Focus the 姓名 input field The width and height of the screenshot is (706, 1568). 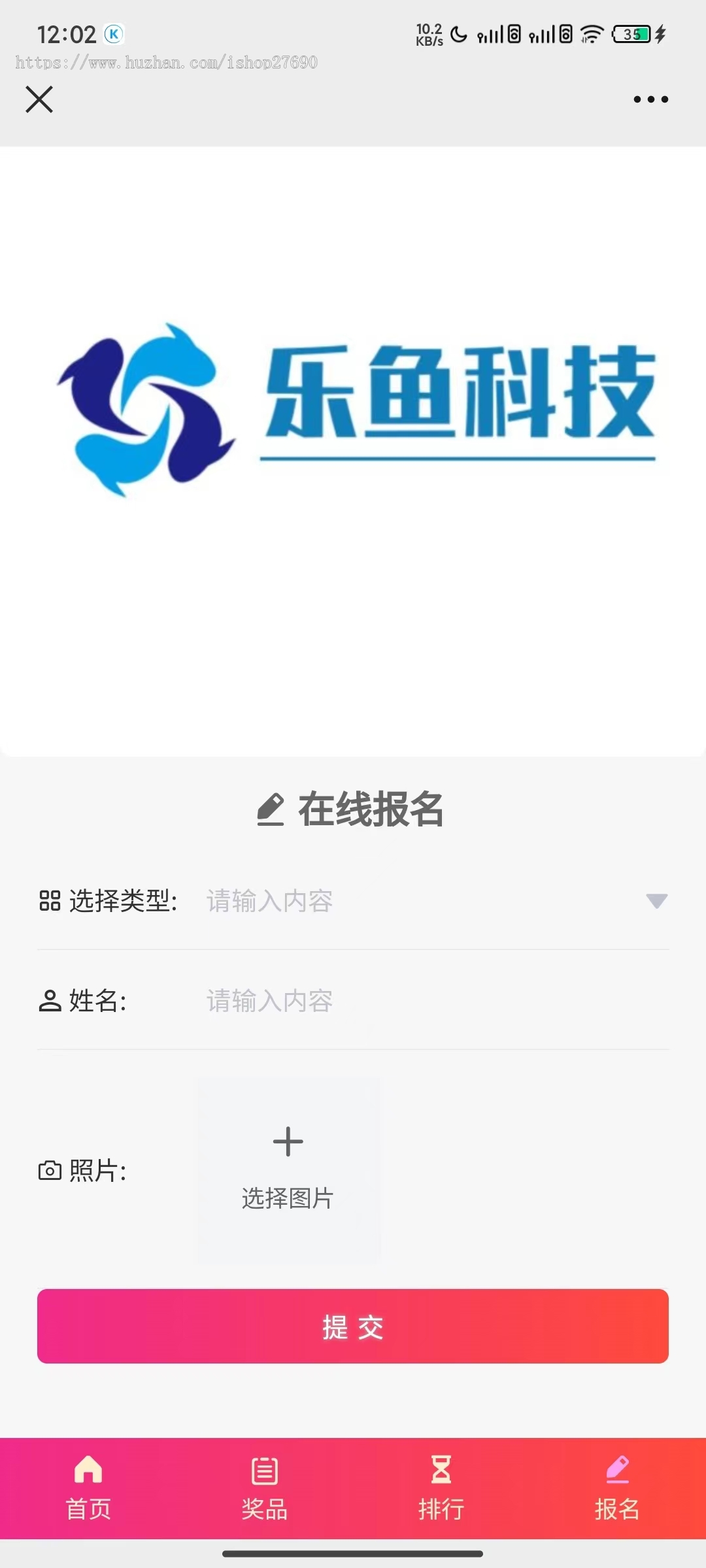[x=431, y=1001]
